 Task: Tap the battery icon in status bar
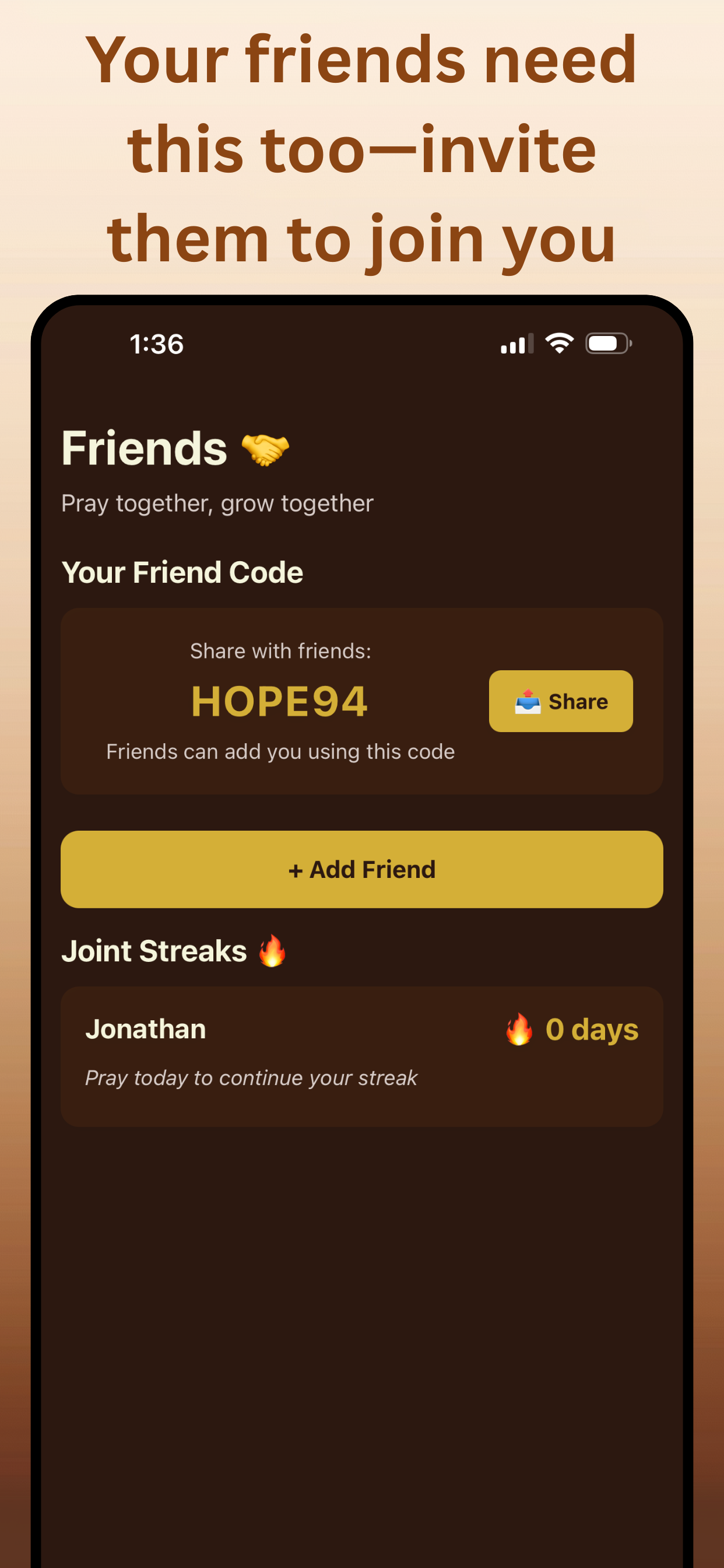tap(609, 342)
